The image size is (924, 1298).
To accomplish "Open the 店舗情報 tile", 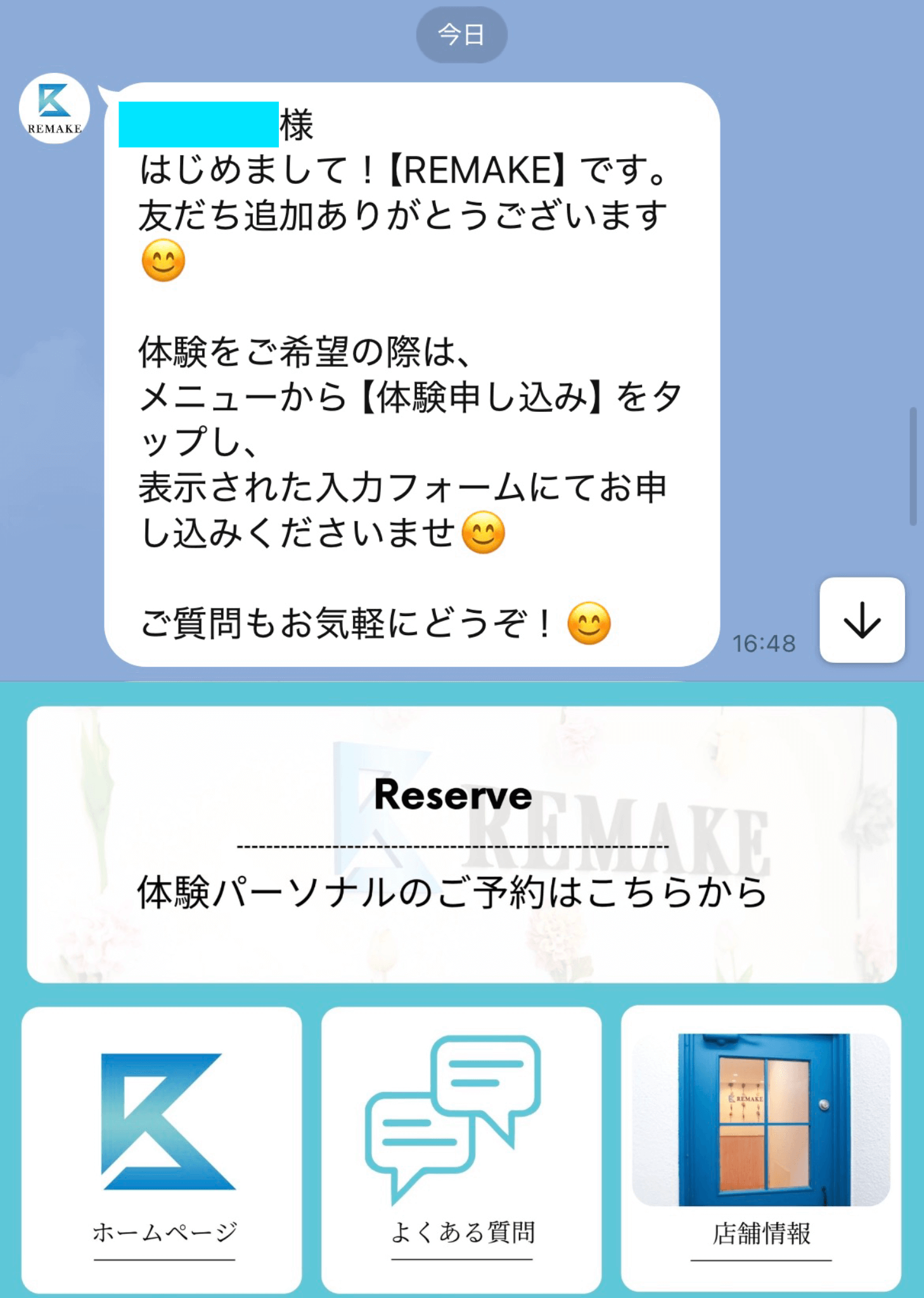I will click(760, 1148).
